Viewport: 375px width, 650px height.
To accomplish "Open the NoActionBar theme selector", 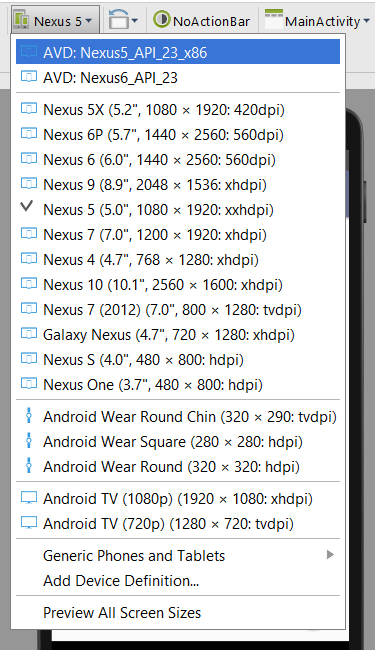I will coord(202,21).
